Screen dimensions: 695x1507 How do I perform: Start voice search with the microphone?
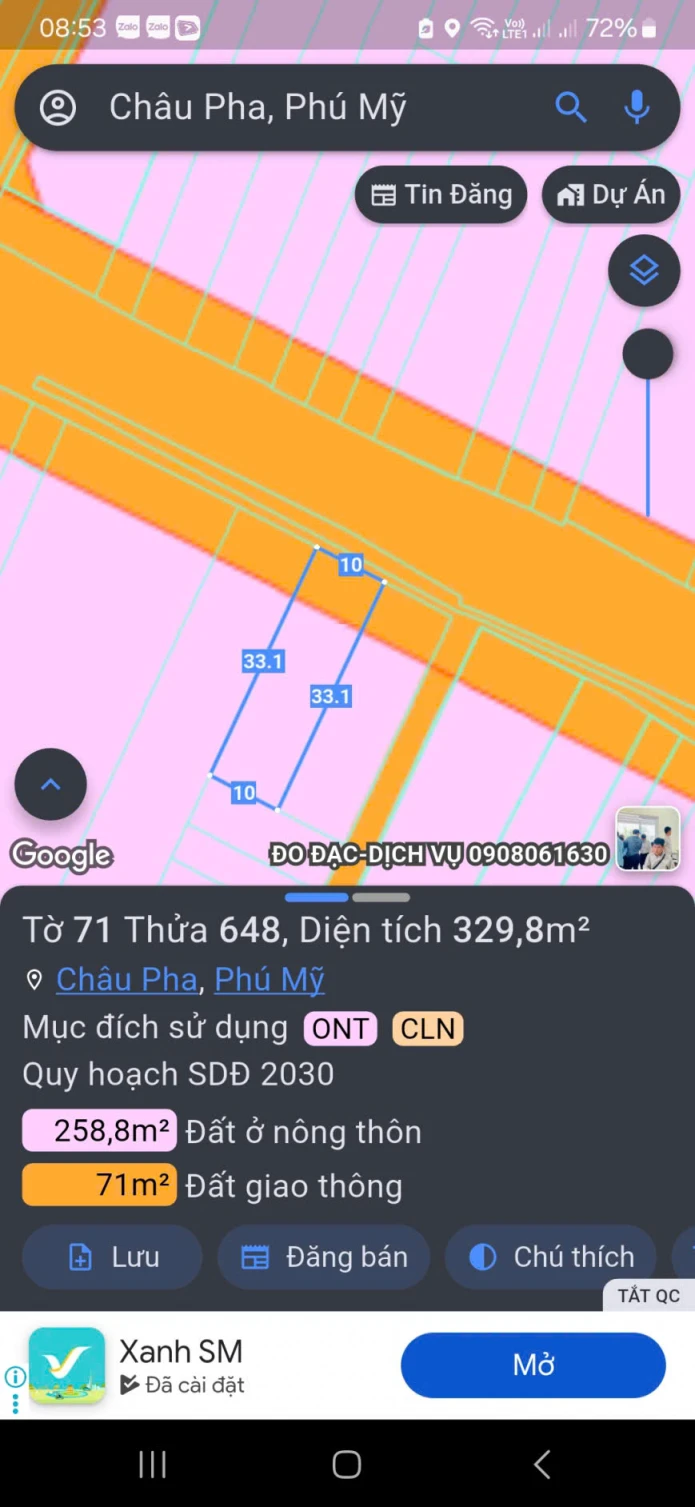click(637, 107)
